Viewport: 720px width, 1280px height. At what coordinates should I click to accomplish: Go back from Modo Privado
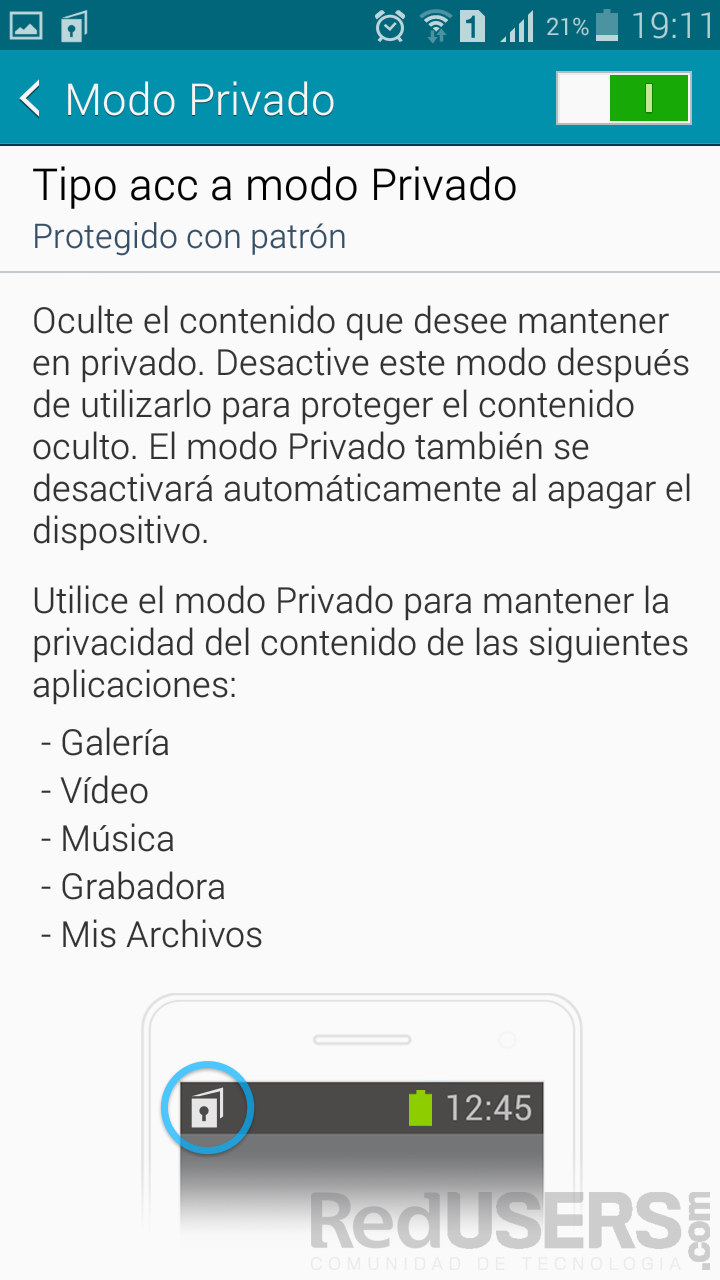(32, 99)
